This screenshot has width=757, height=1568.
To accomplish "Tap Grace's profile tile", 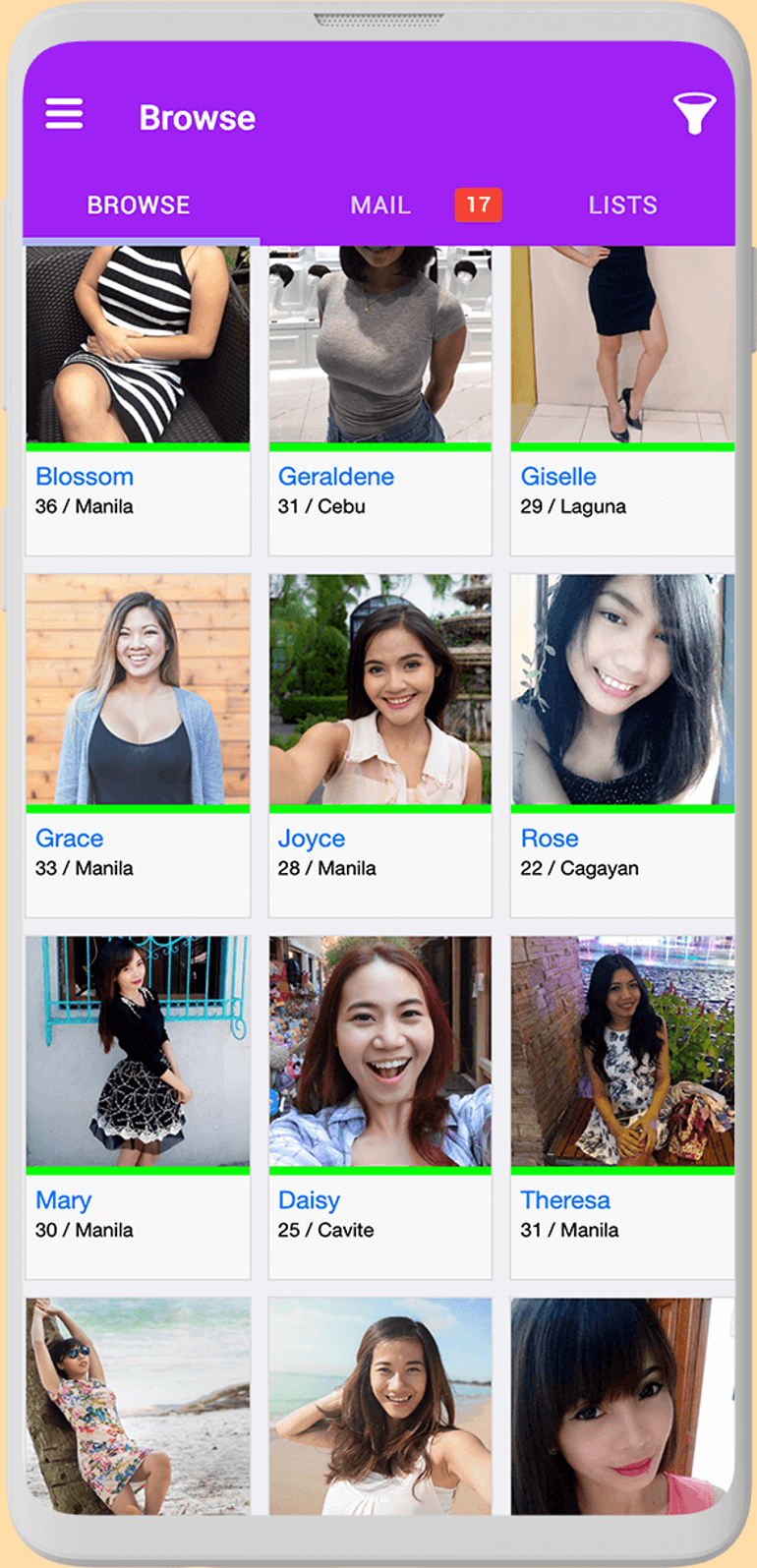I will coord(138,746).
